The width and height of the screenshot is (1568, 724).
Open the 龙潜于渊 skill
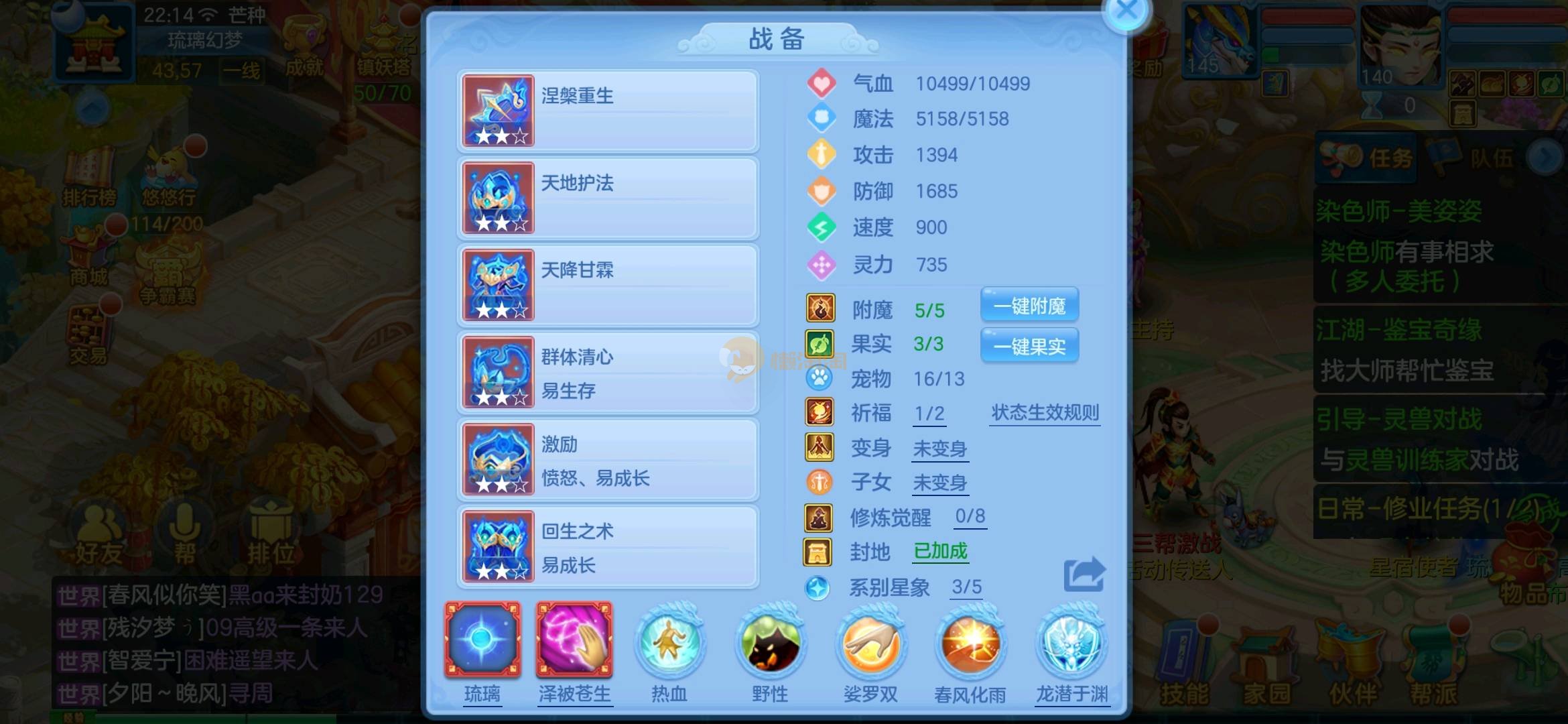pos(1071,642)
